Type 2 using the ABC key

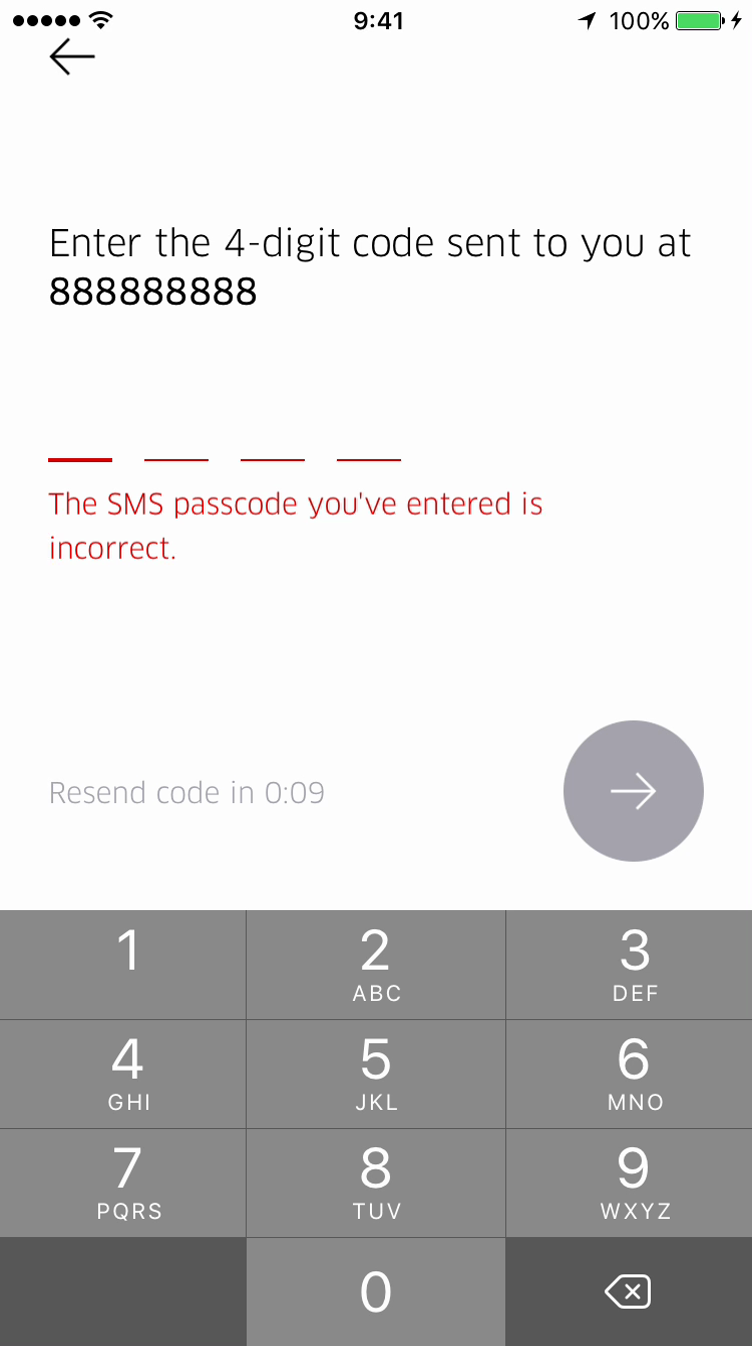375,964
